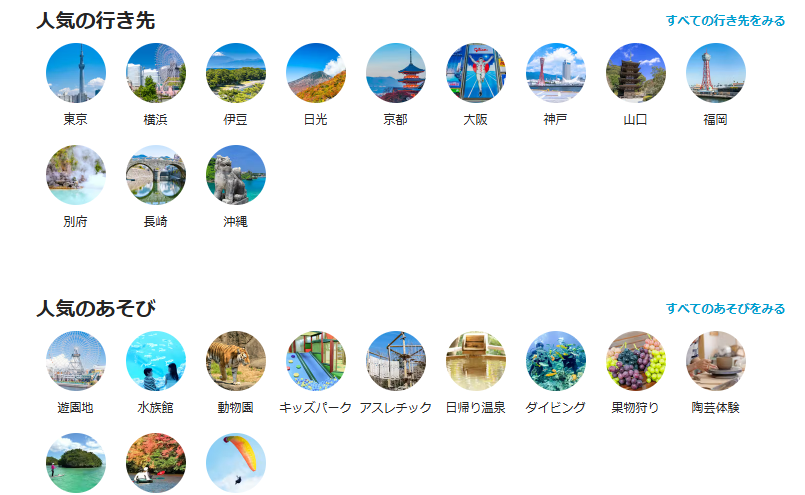
Task: Tap the 日光 destination circle
Action: pos(316,73)
